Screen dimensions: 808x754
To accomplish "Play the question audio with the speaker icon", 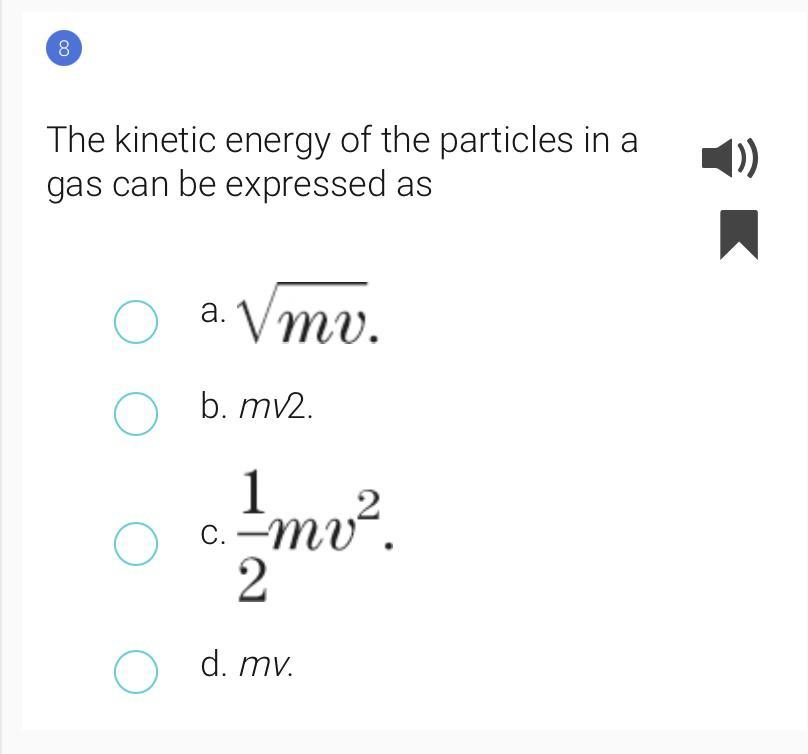I will coord(729,158).
